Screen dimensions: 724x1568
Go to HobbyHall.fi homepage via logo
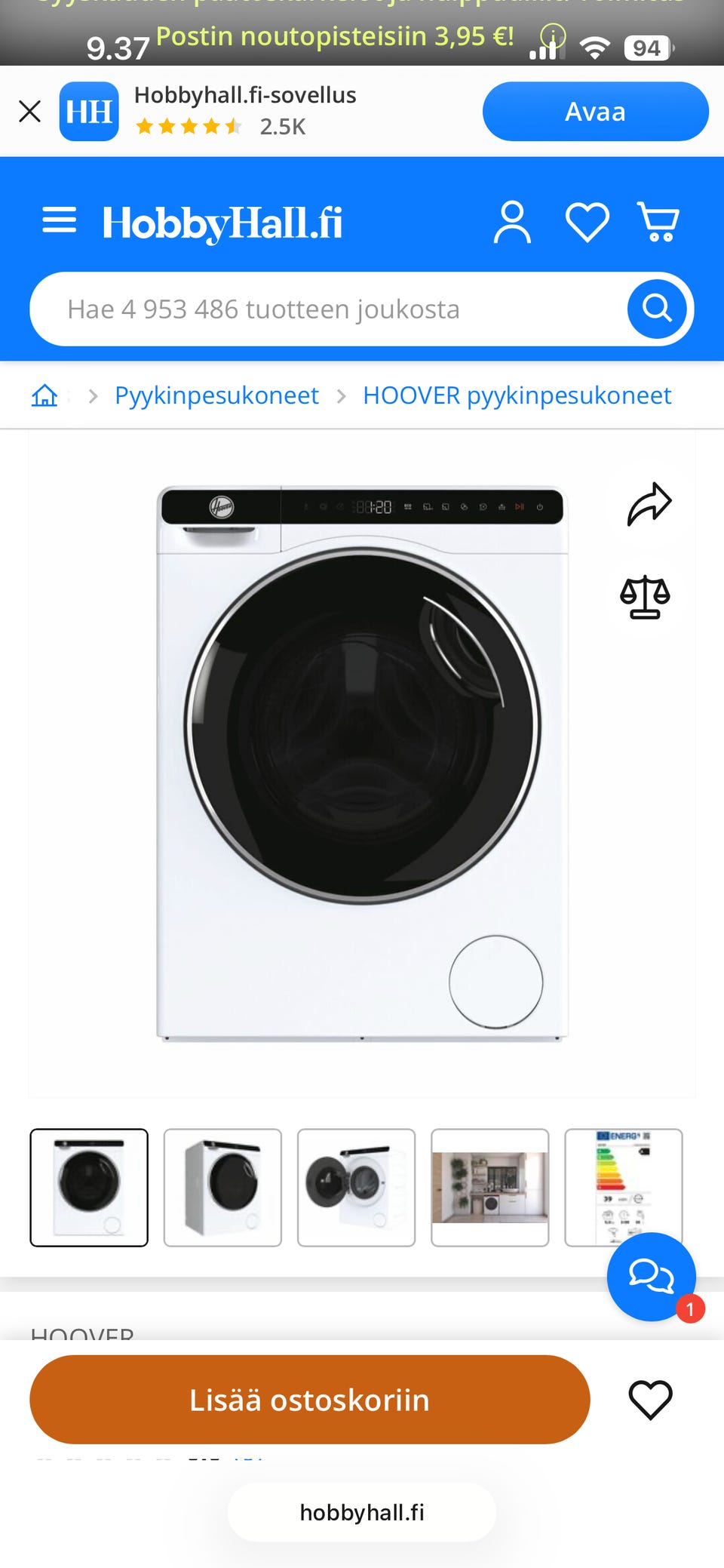[x=222, y=223]
